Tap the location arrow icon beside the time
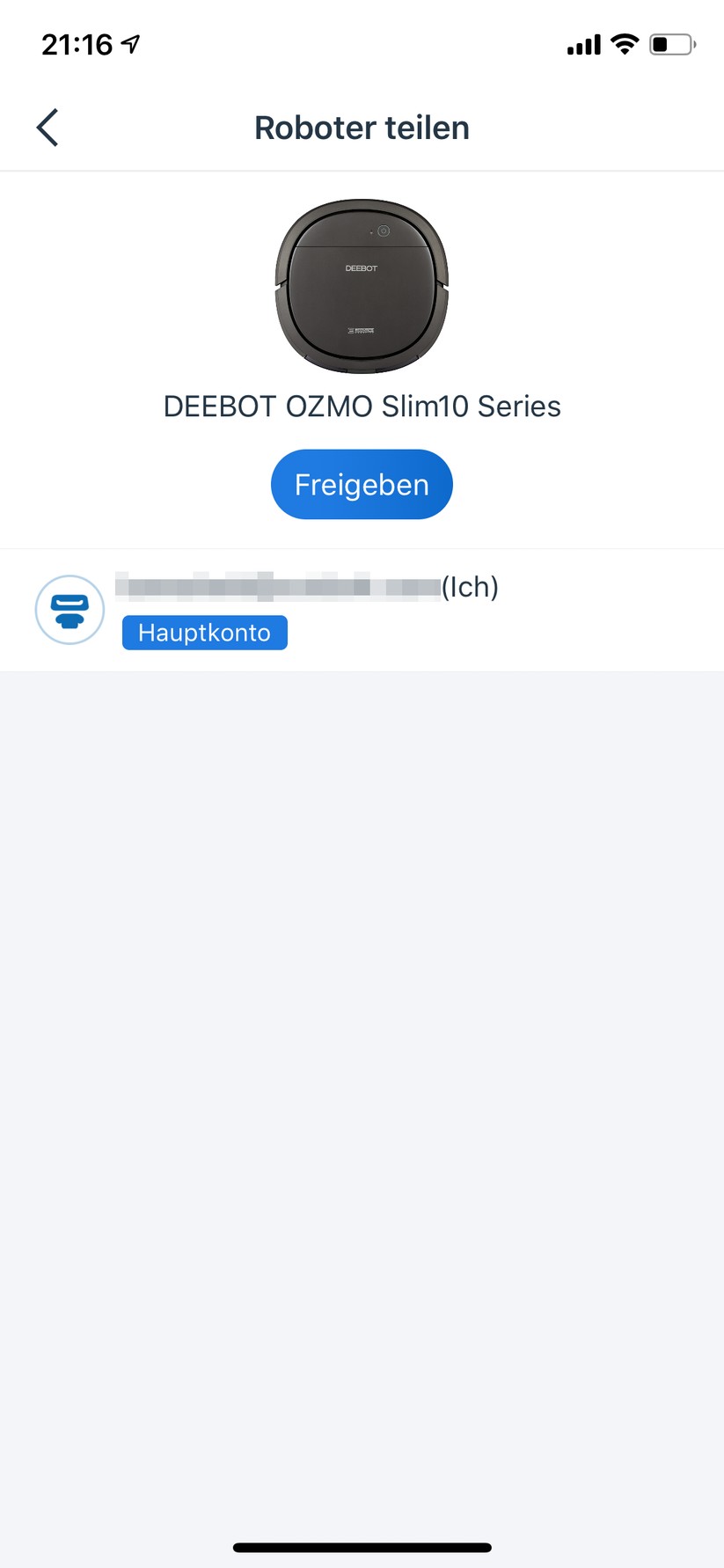This screenshot has height=1568, width=724. tap(130, 42)
